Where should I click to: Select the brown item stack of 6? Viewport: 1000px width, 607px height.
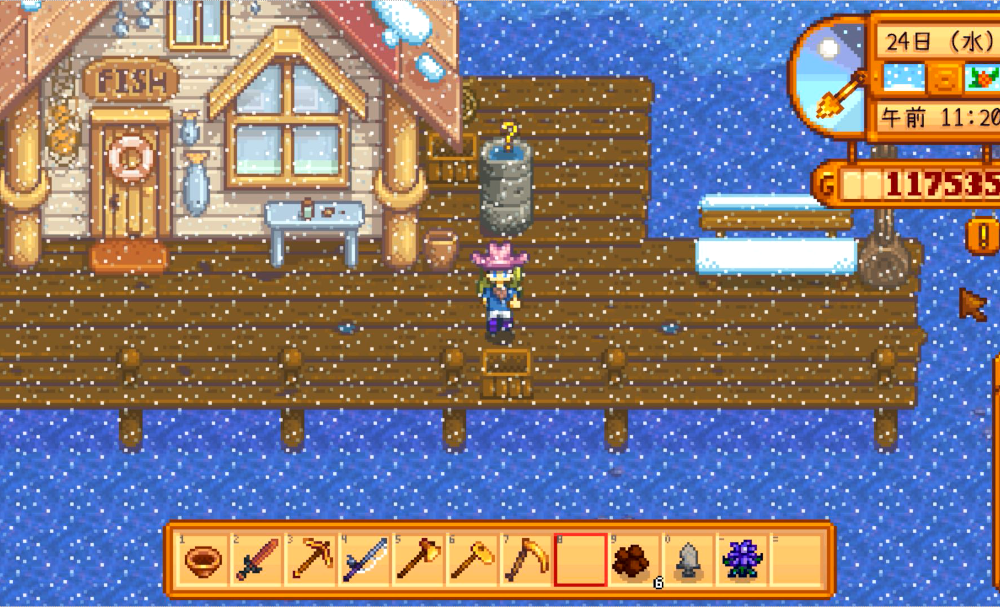pyautogui.click(x=634, y=560)
